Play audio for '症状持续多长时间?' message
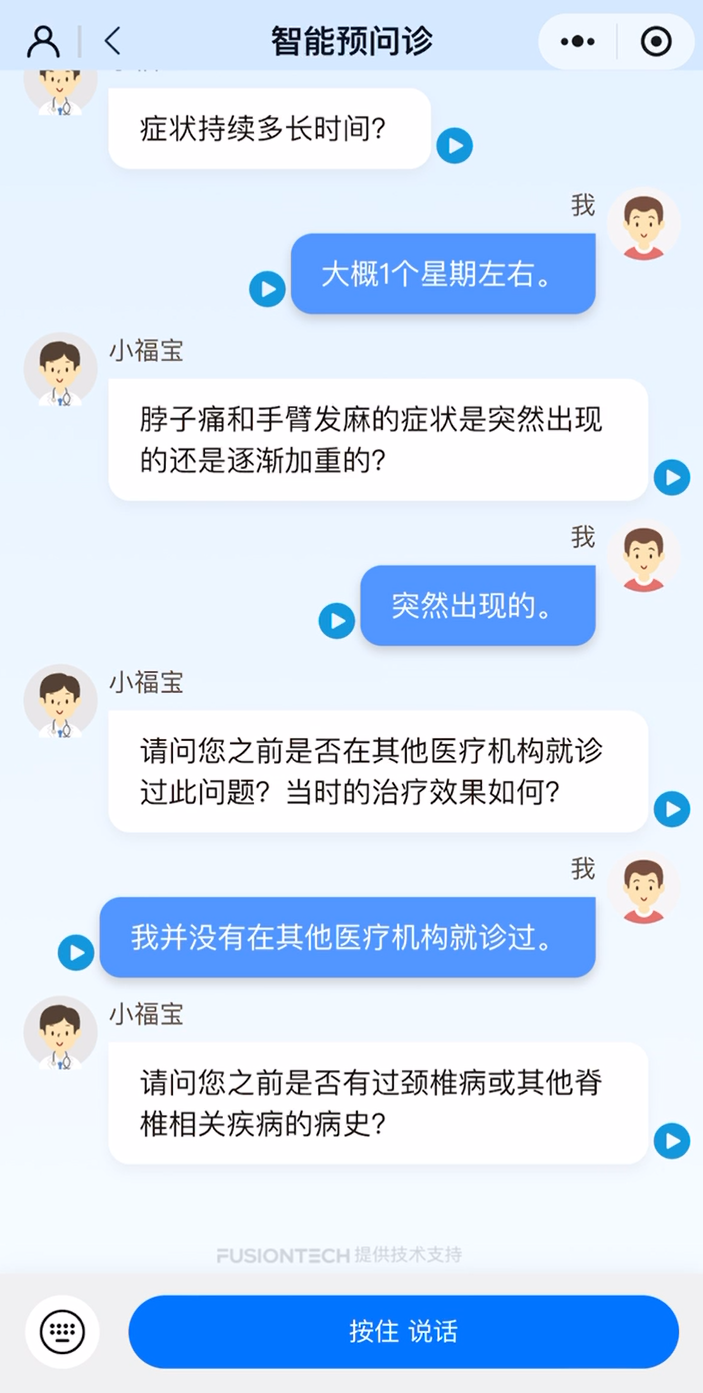Image resolution: width=703 pixels, height=1393 pixels. pos(454,147)
